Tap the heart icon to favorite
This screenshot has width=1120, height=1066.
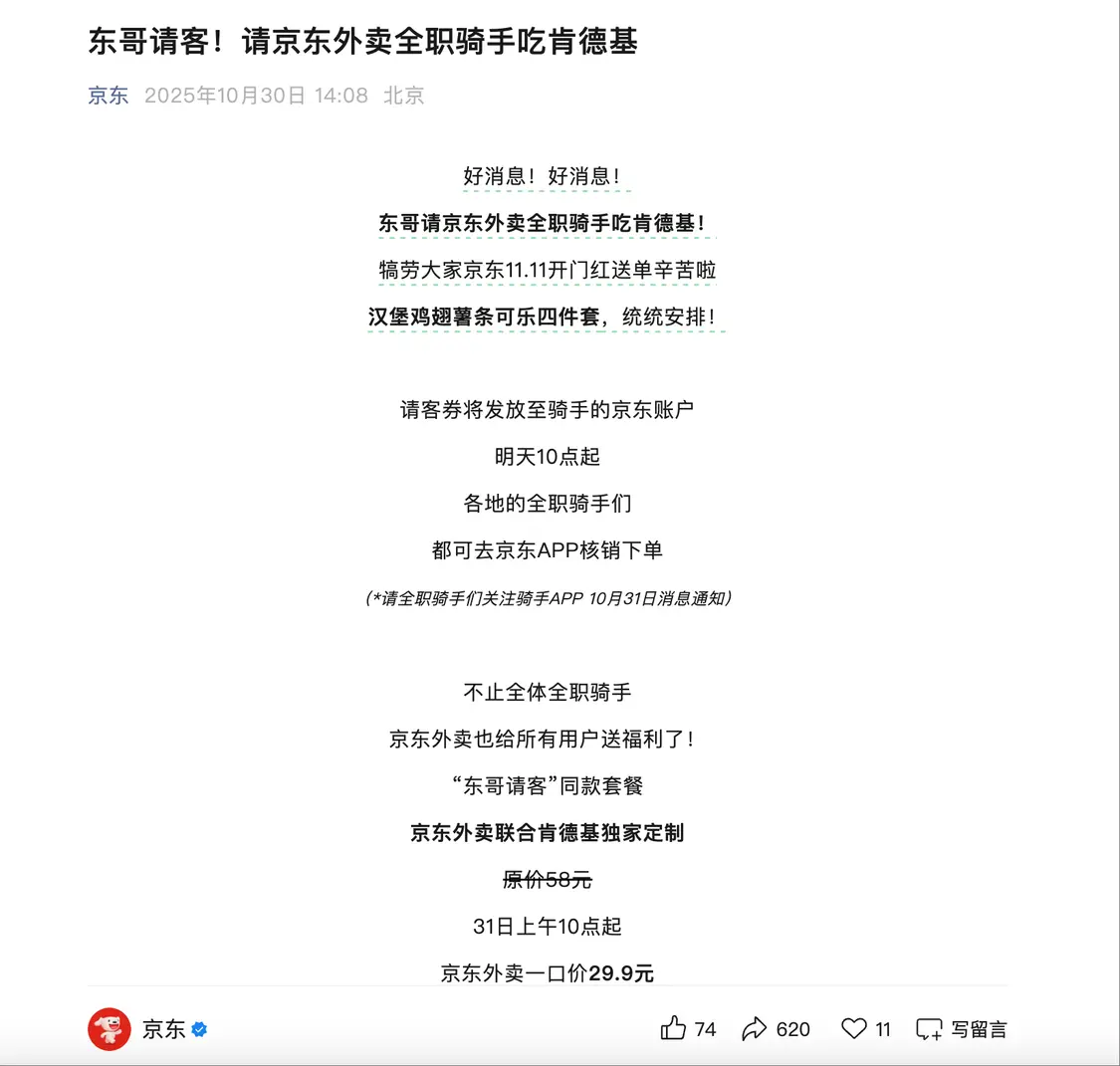tap(854, 1028)
